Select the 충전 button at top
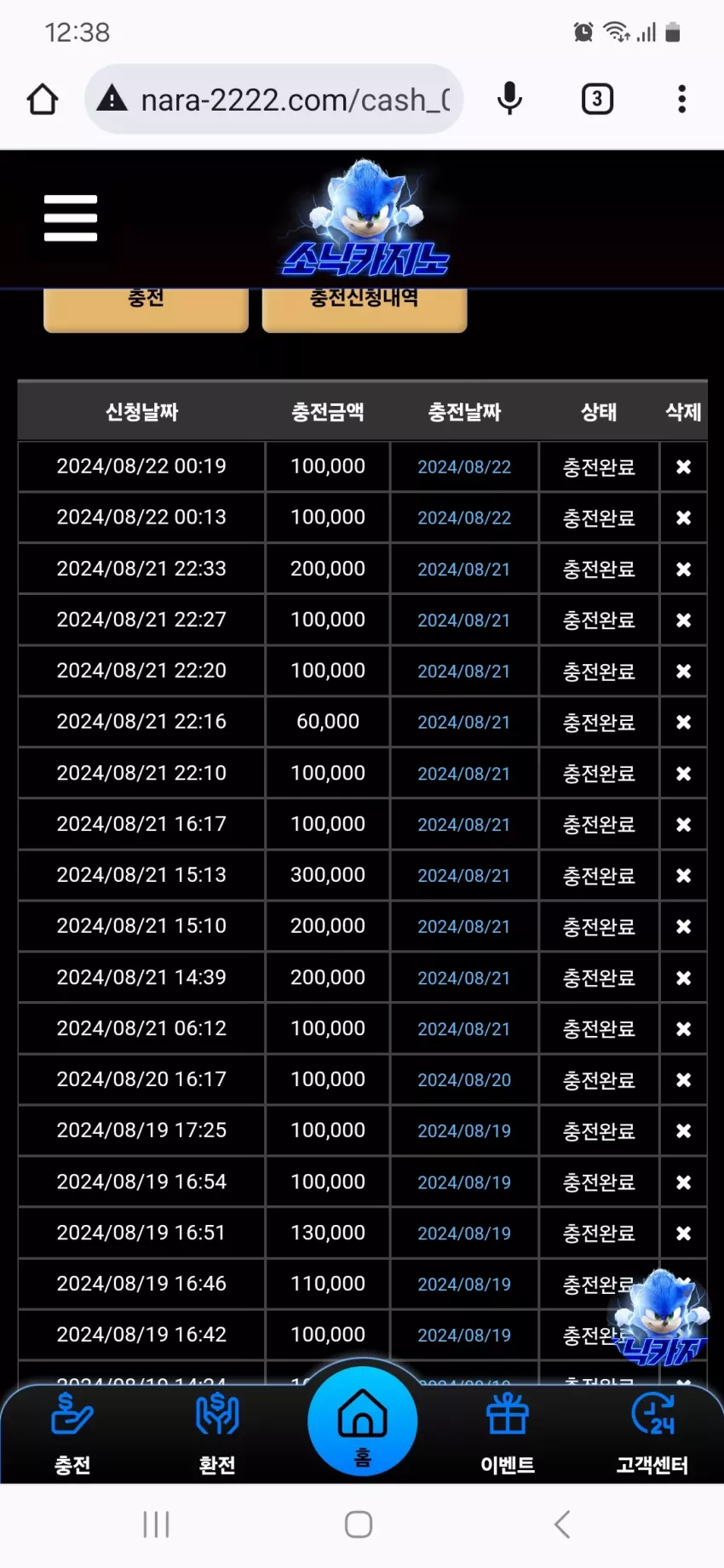Viewport: 724px width, 1568px height. [146, 308]
